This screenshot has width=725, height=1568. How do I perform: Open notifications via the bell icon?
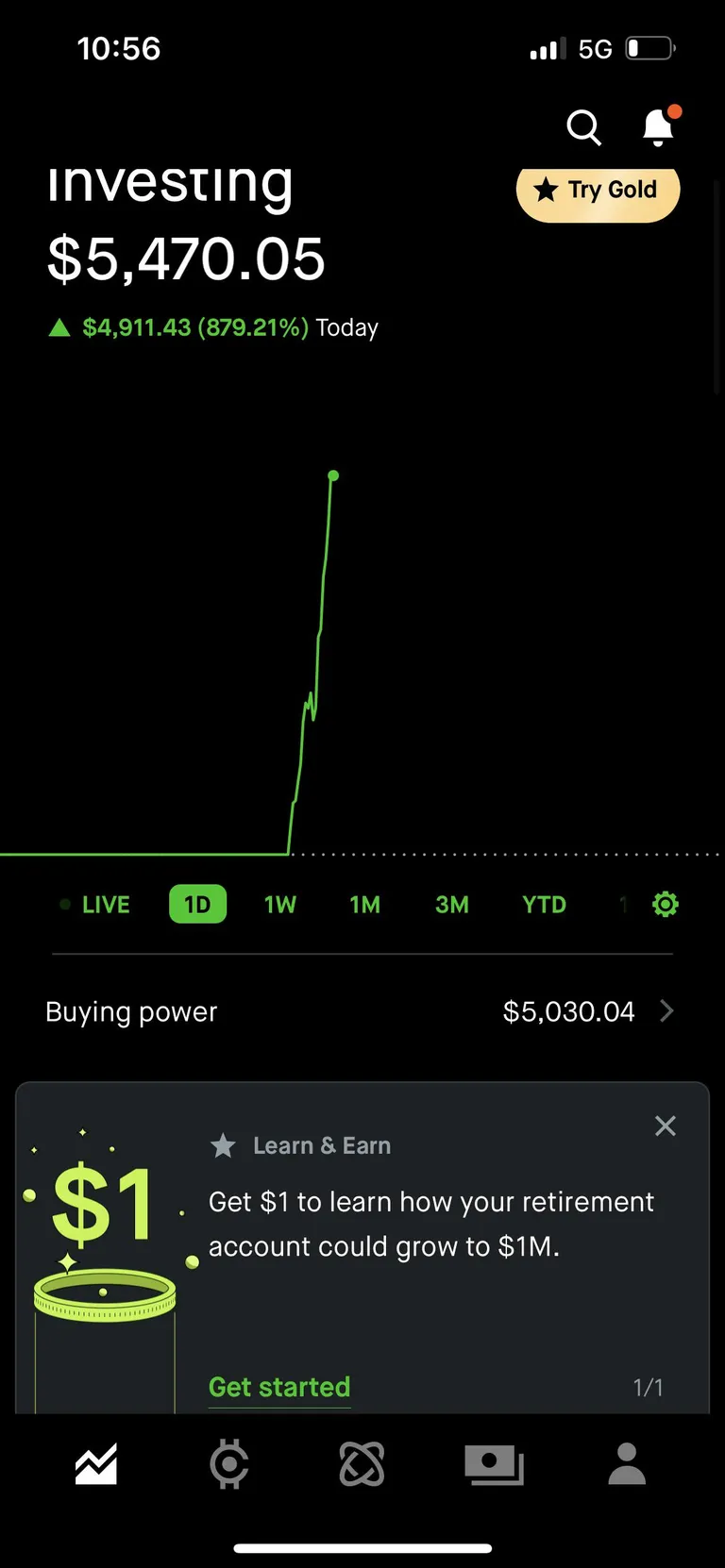657,127
